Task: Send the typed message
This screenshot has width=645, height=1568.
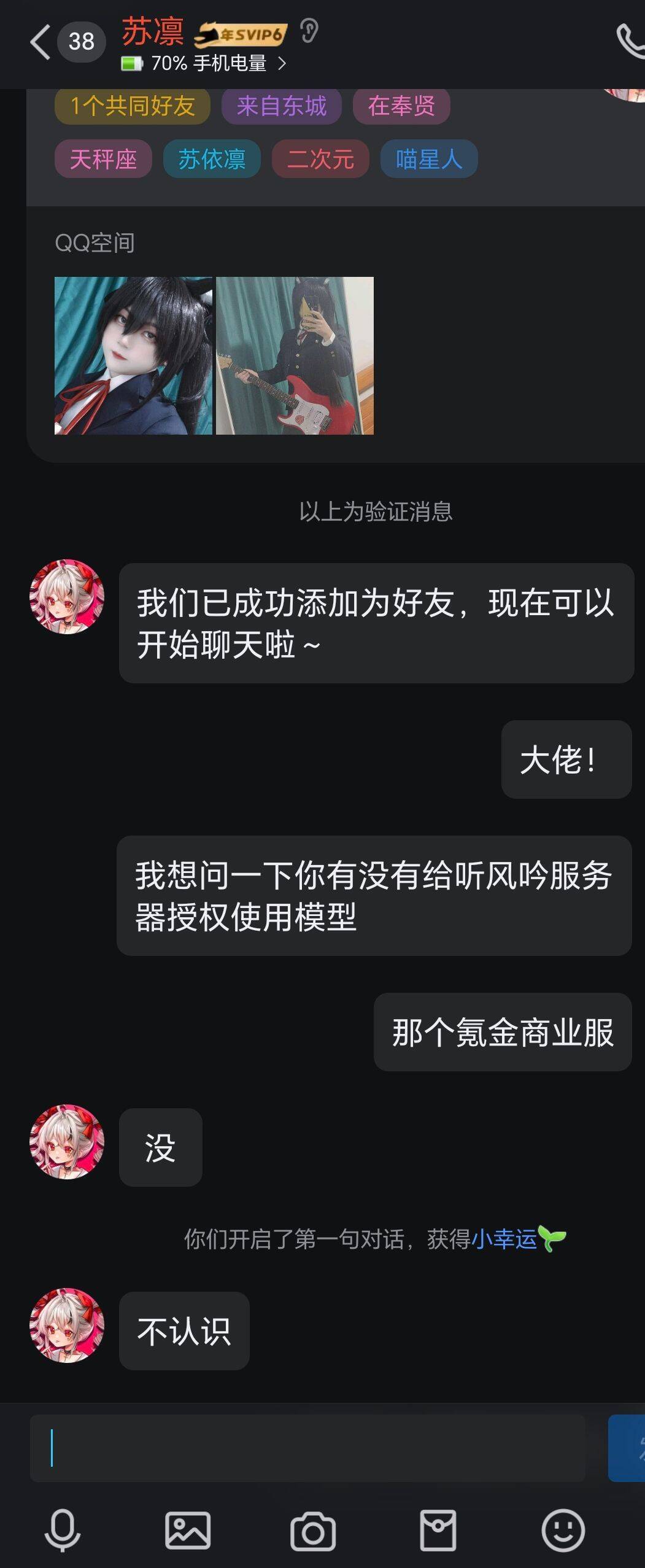Action: (628, 1448)
